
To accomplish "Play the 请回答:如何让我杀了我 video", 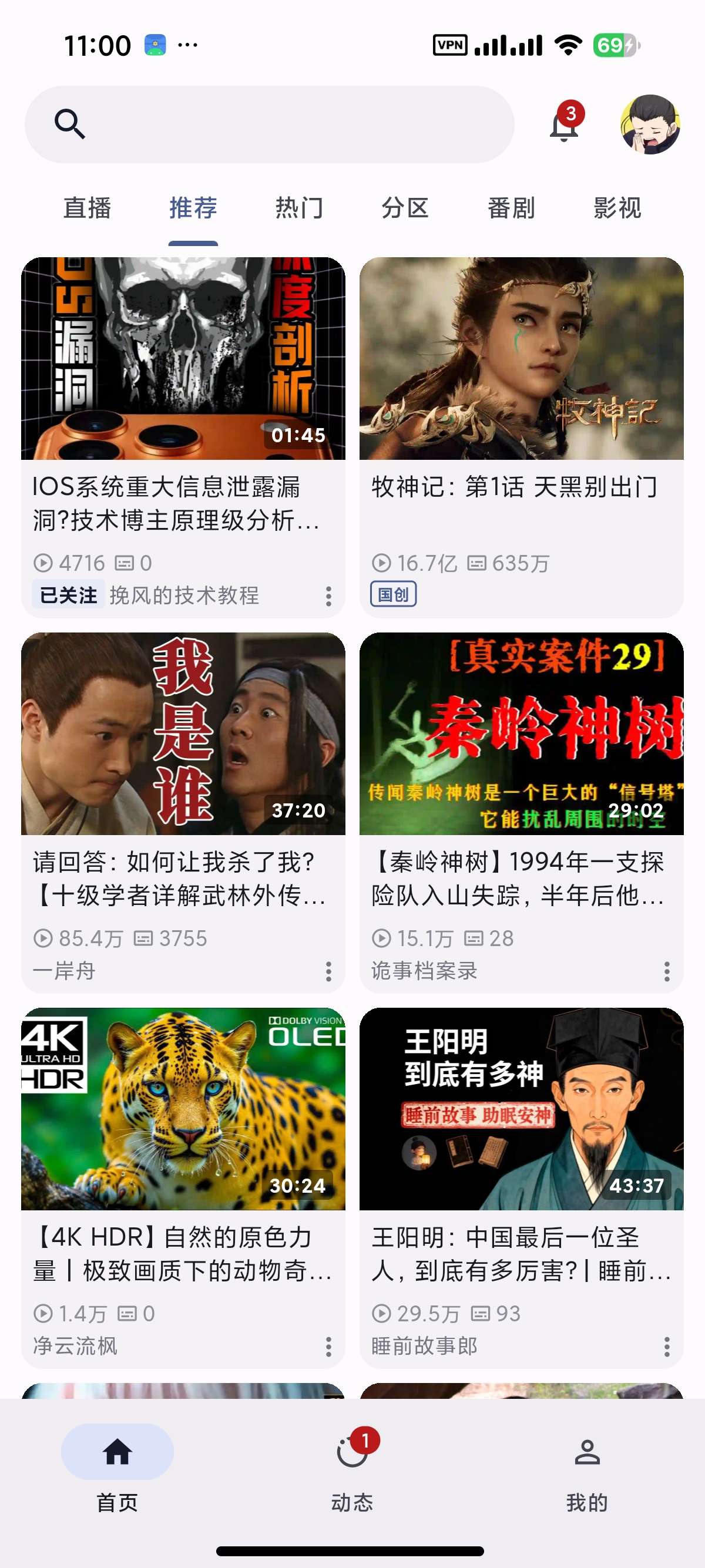I will 183,813.
